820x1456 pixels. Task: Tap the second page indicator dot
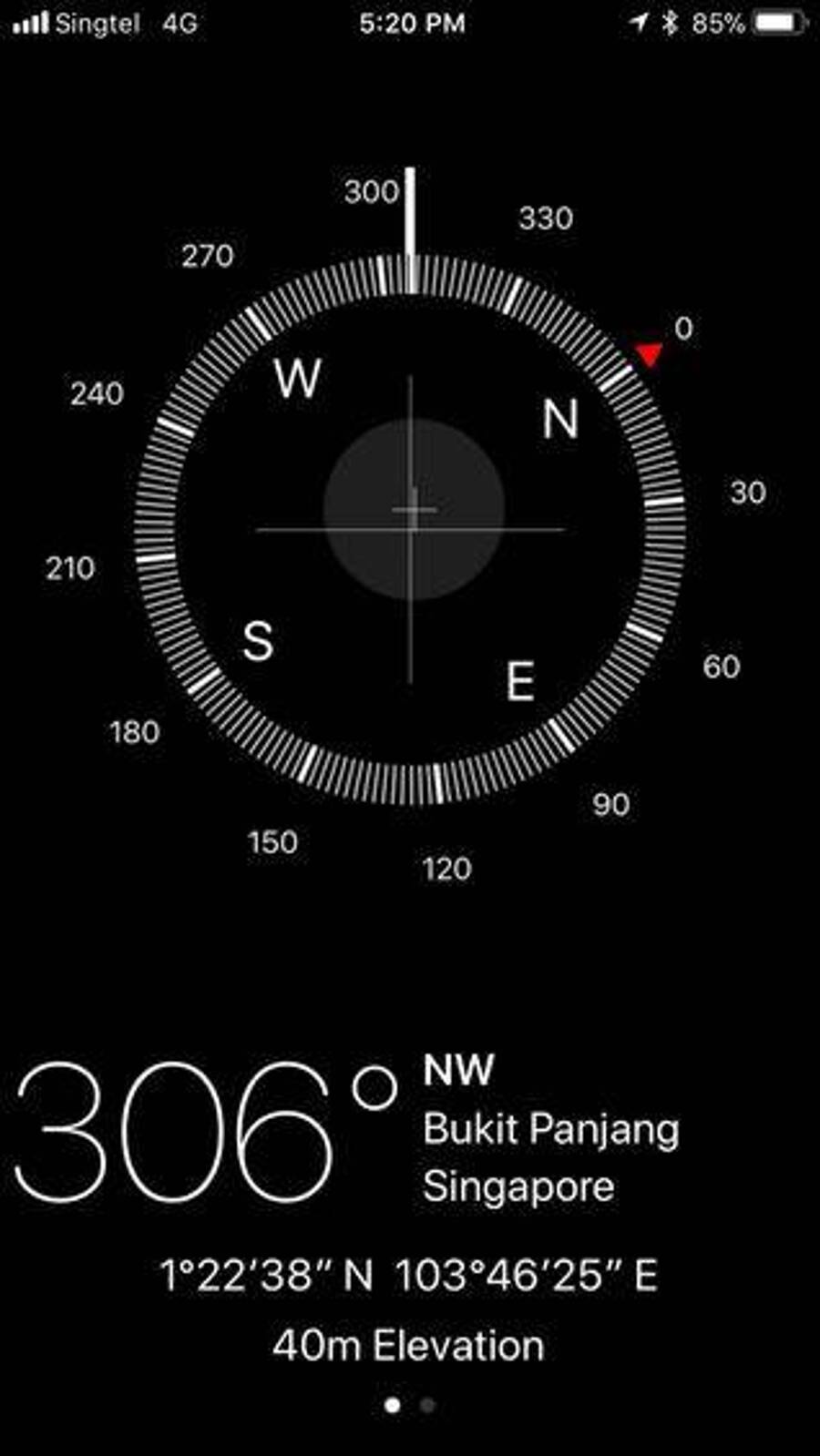[x=427, y=1405]
